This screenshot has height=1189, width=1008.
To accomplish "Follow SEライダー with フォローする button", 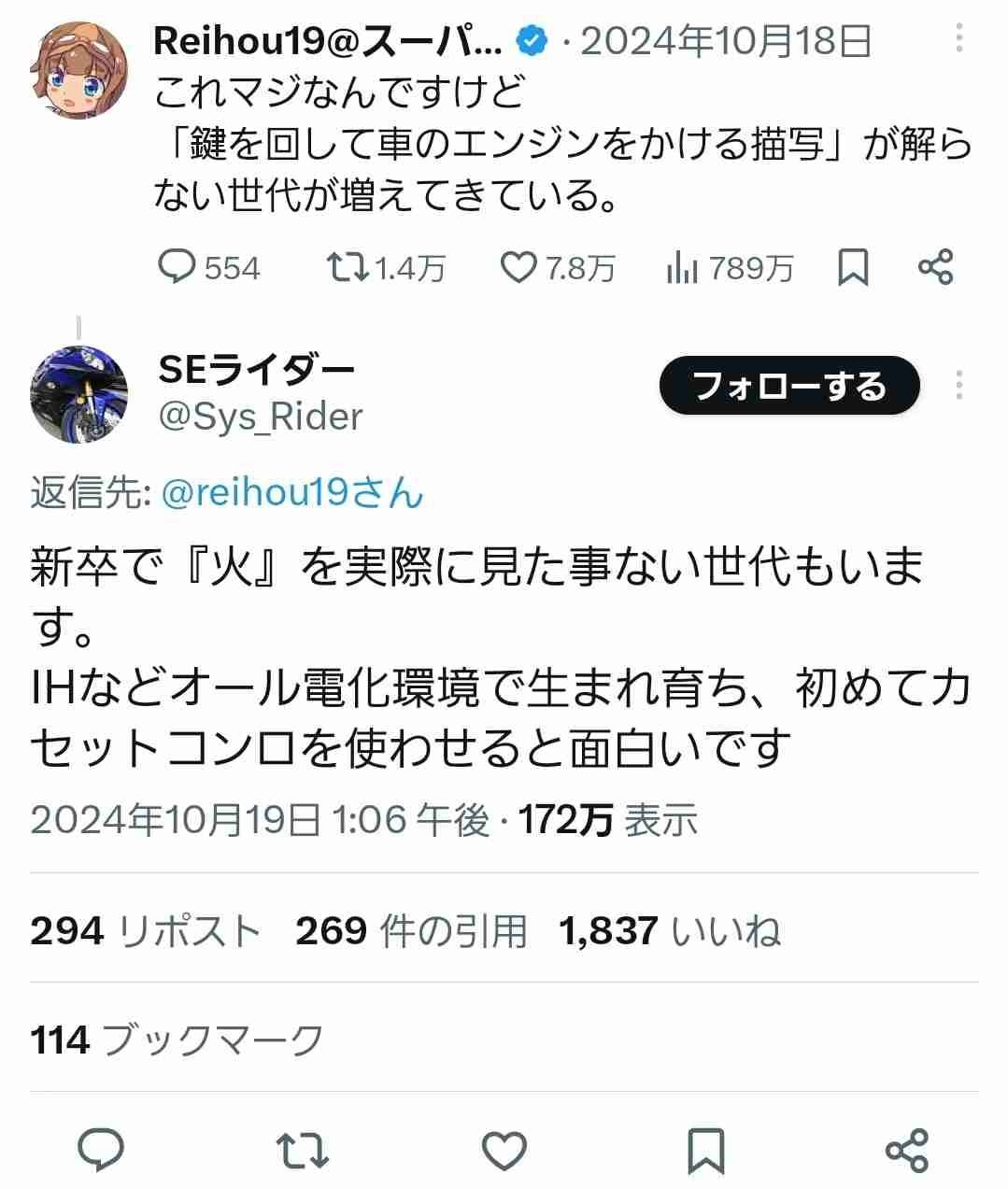I will point(789,385).
